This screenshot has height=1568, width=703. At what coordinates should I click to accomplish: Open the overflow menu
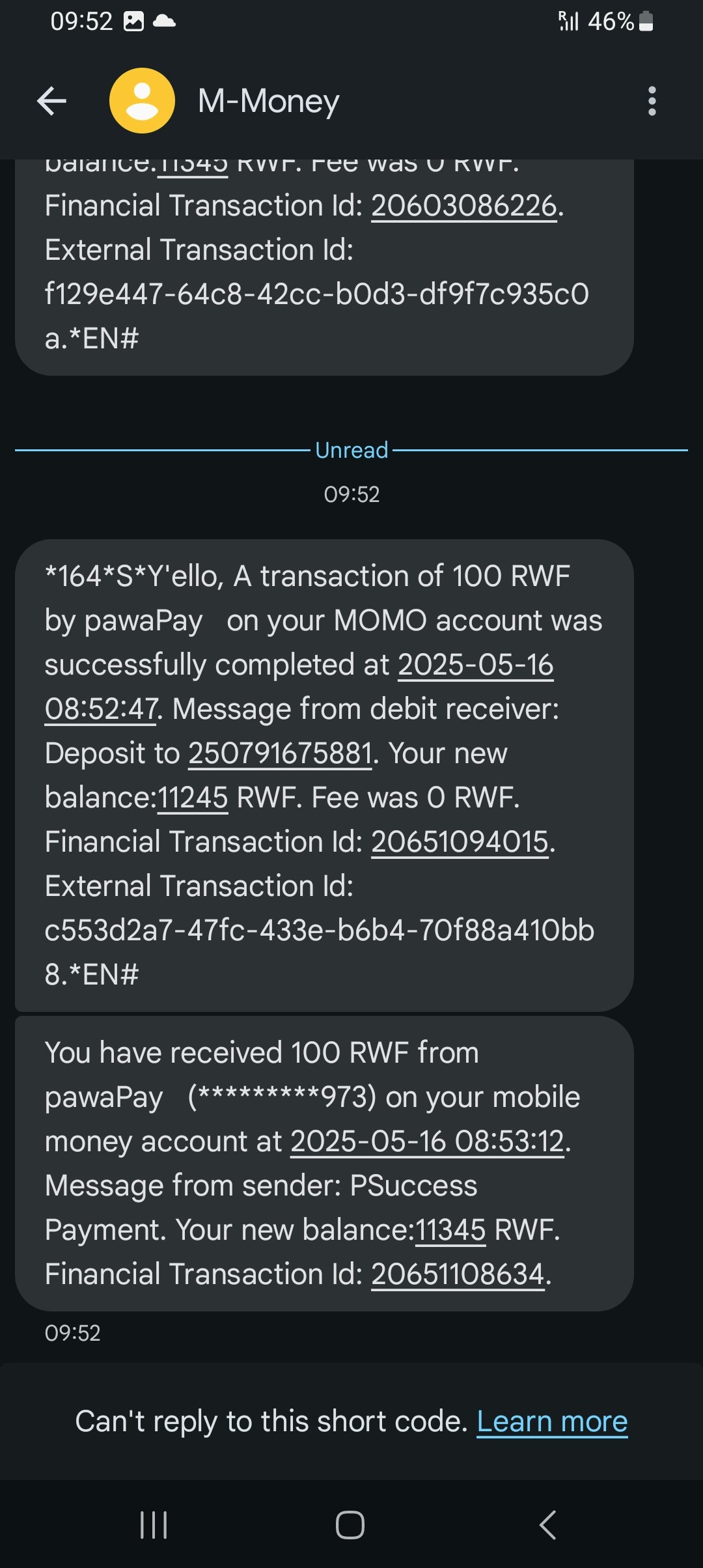point(652,101)
